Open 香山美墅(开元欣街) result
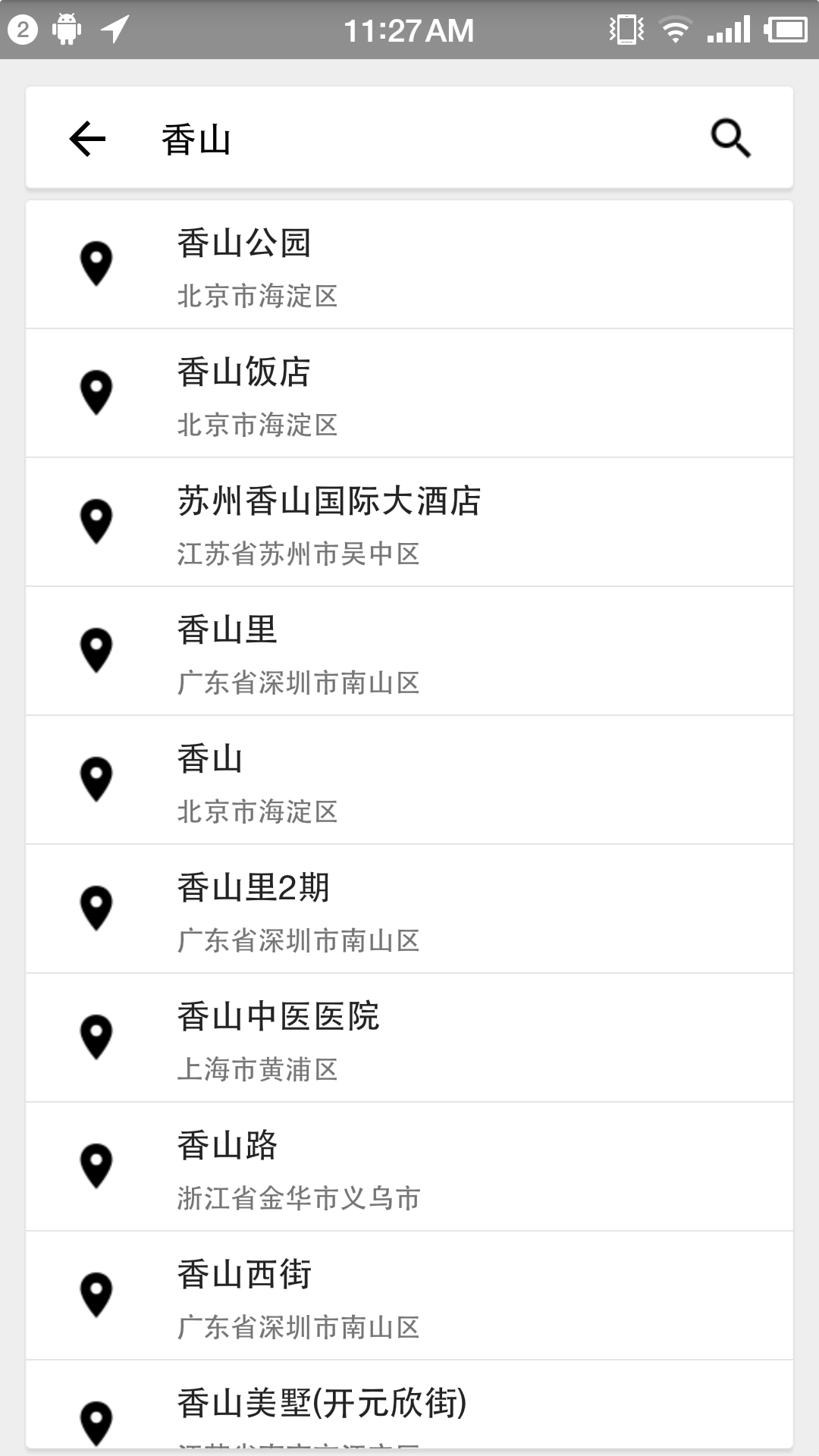The height and width of the screenshot is (1456, 819). click(x=409, y=1407)
